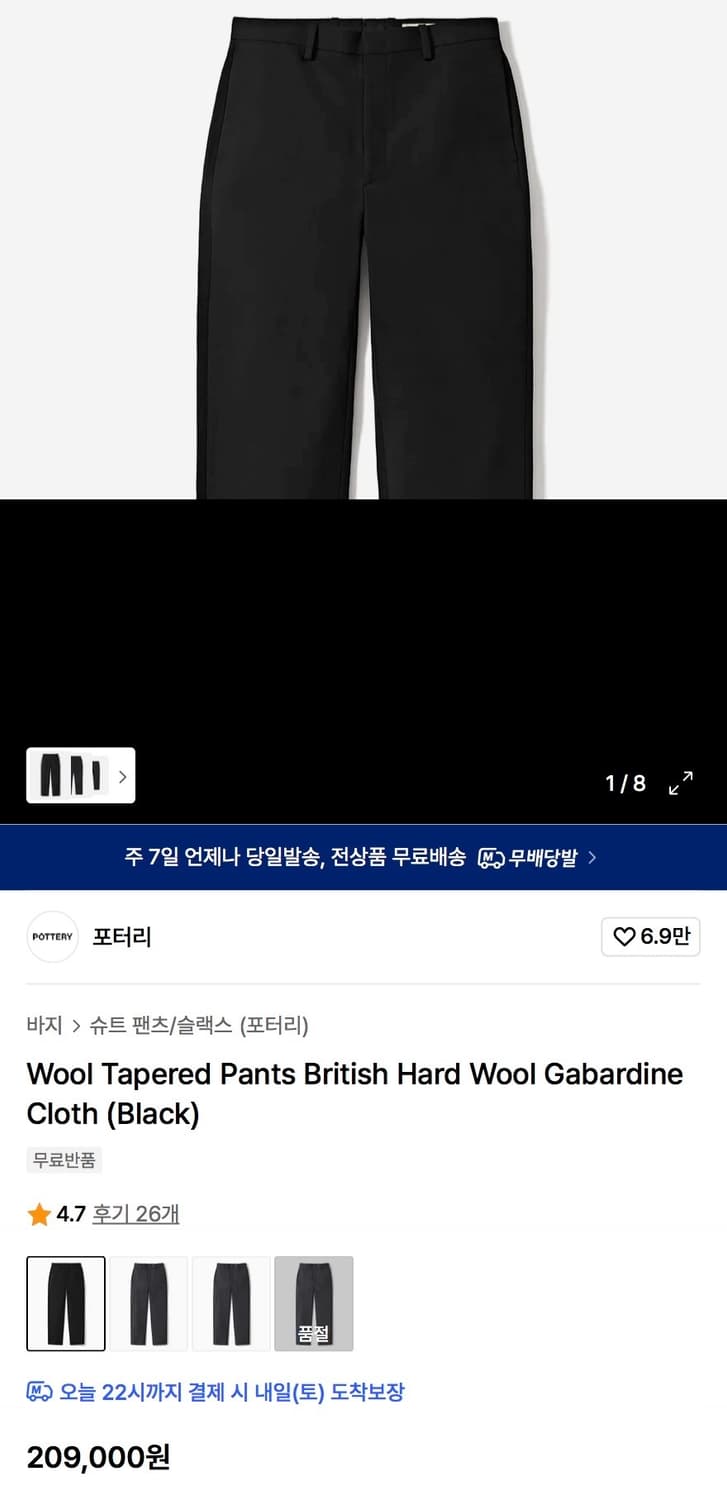Select the first black pants variant
This screenshot has width=727, height=1500.
coord(65,1304)
